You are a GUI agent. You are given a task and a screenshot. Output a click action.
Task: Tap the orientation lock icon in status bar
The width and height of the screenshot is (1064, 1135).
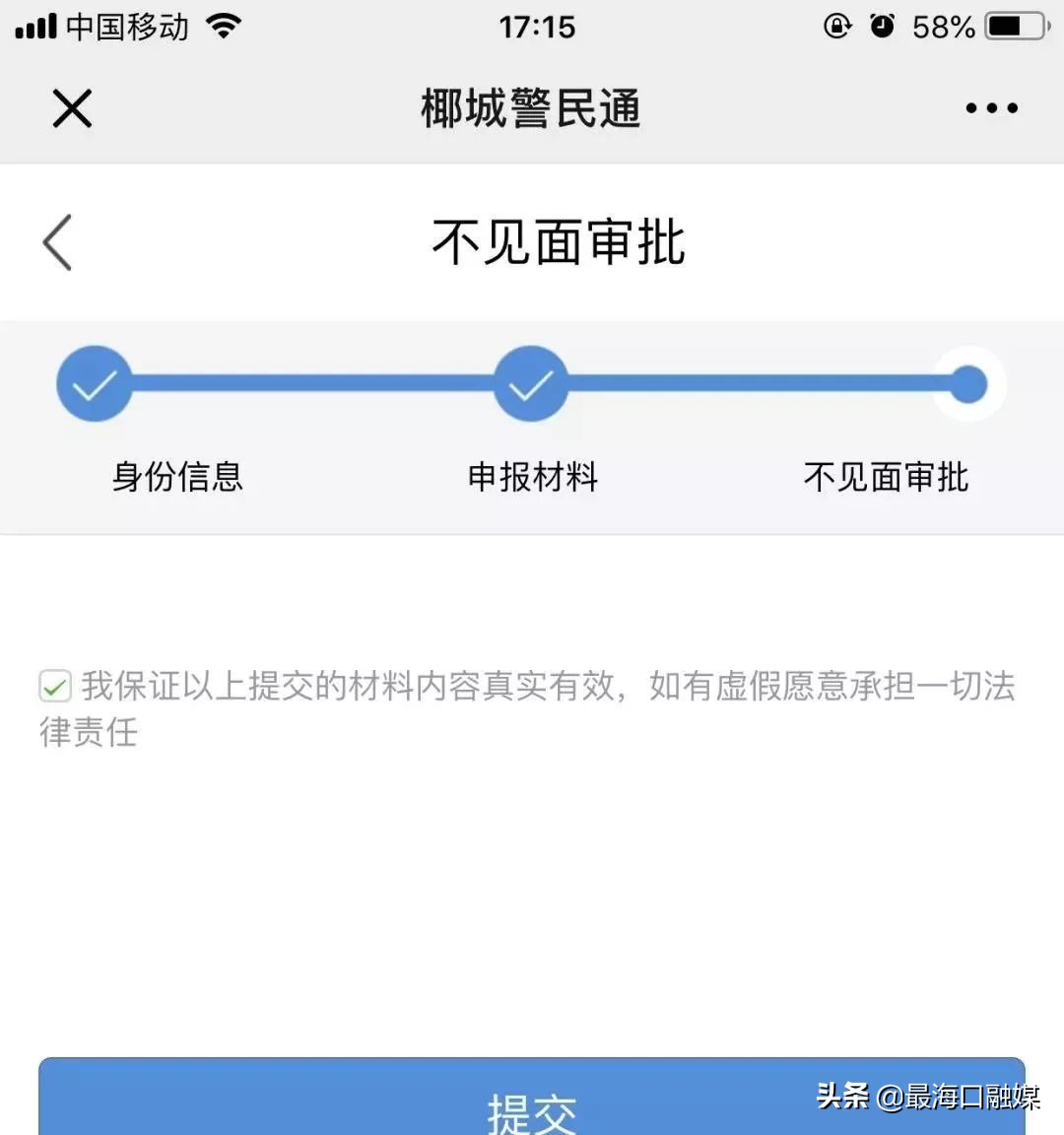point(836,27)
